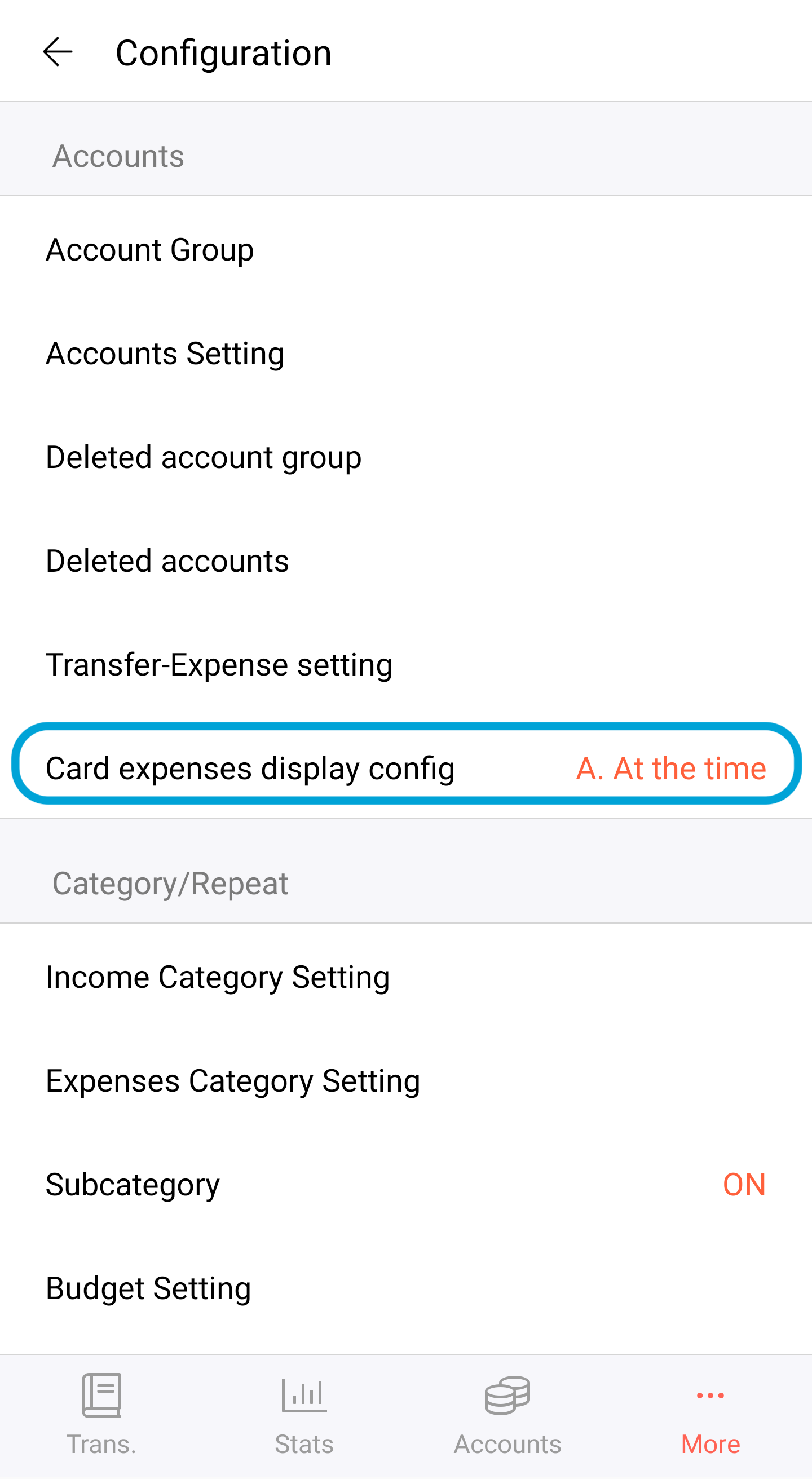Select the More tab
Viewport: 812px width, 1479px height.
pyautogui.click(x=710, y=1416)
